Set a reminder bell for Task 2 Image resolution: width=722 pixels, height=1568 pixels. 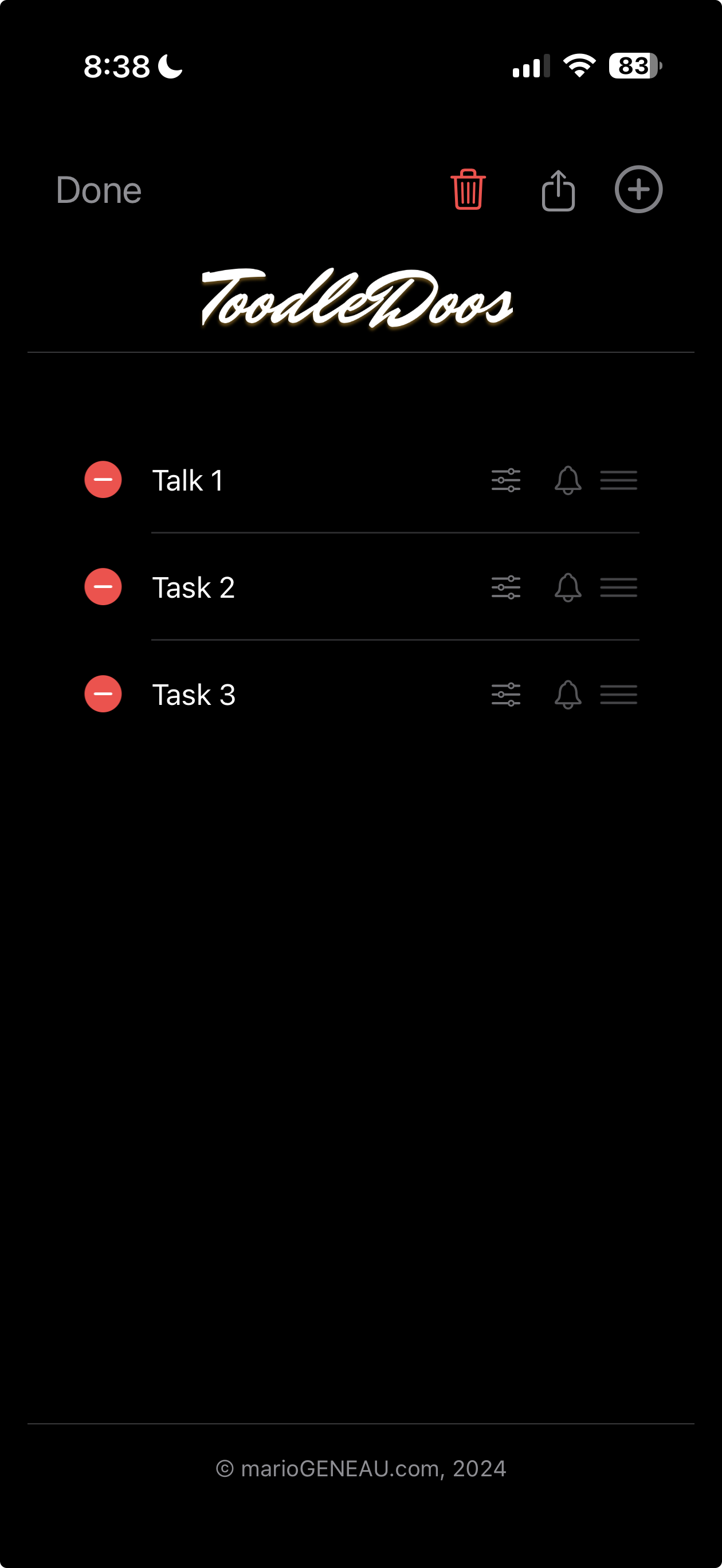coord(567,587)
